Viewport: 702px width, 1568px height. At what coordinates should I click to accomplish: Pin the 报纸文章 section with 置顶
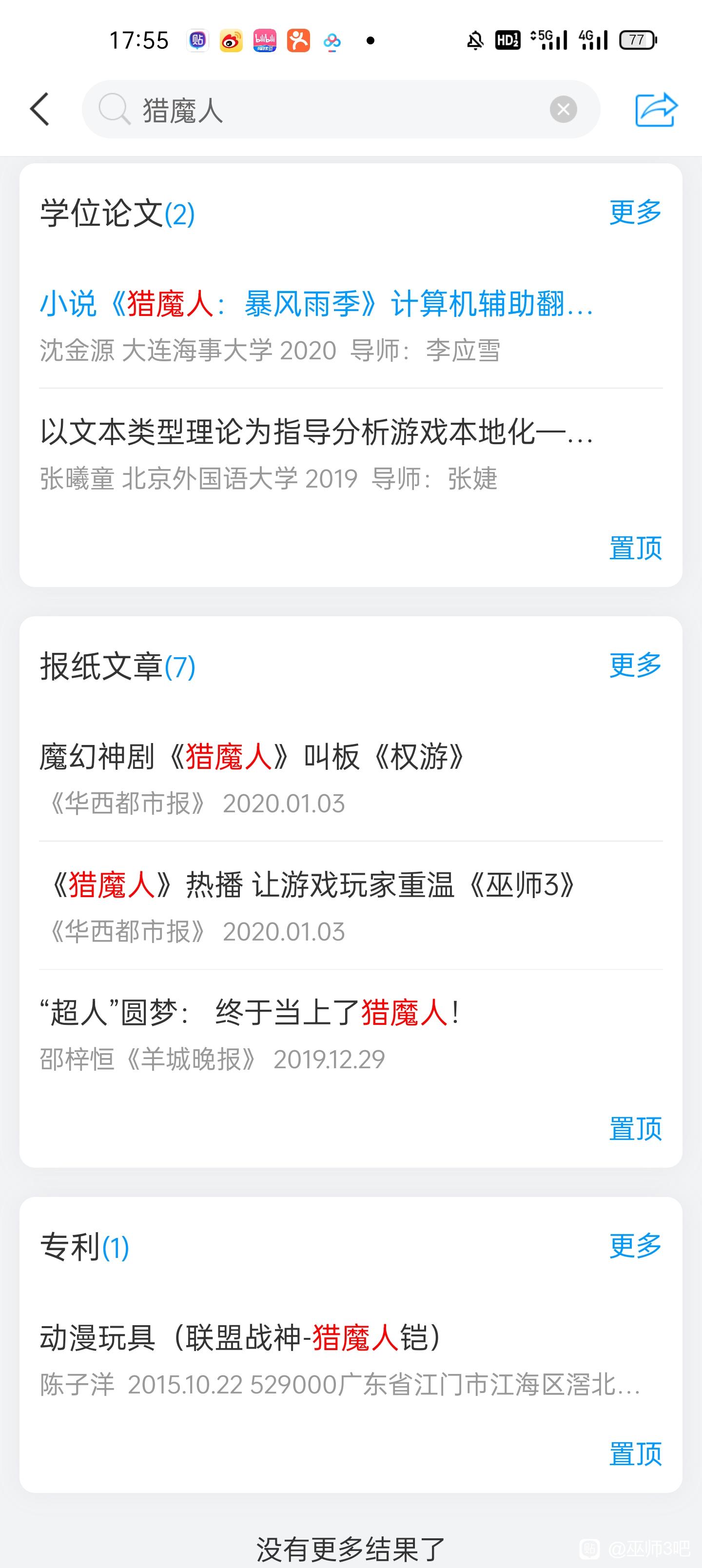[x=635, y=1129]
